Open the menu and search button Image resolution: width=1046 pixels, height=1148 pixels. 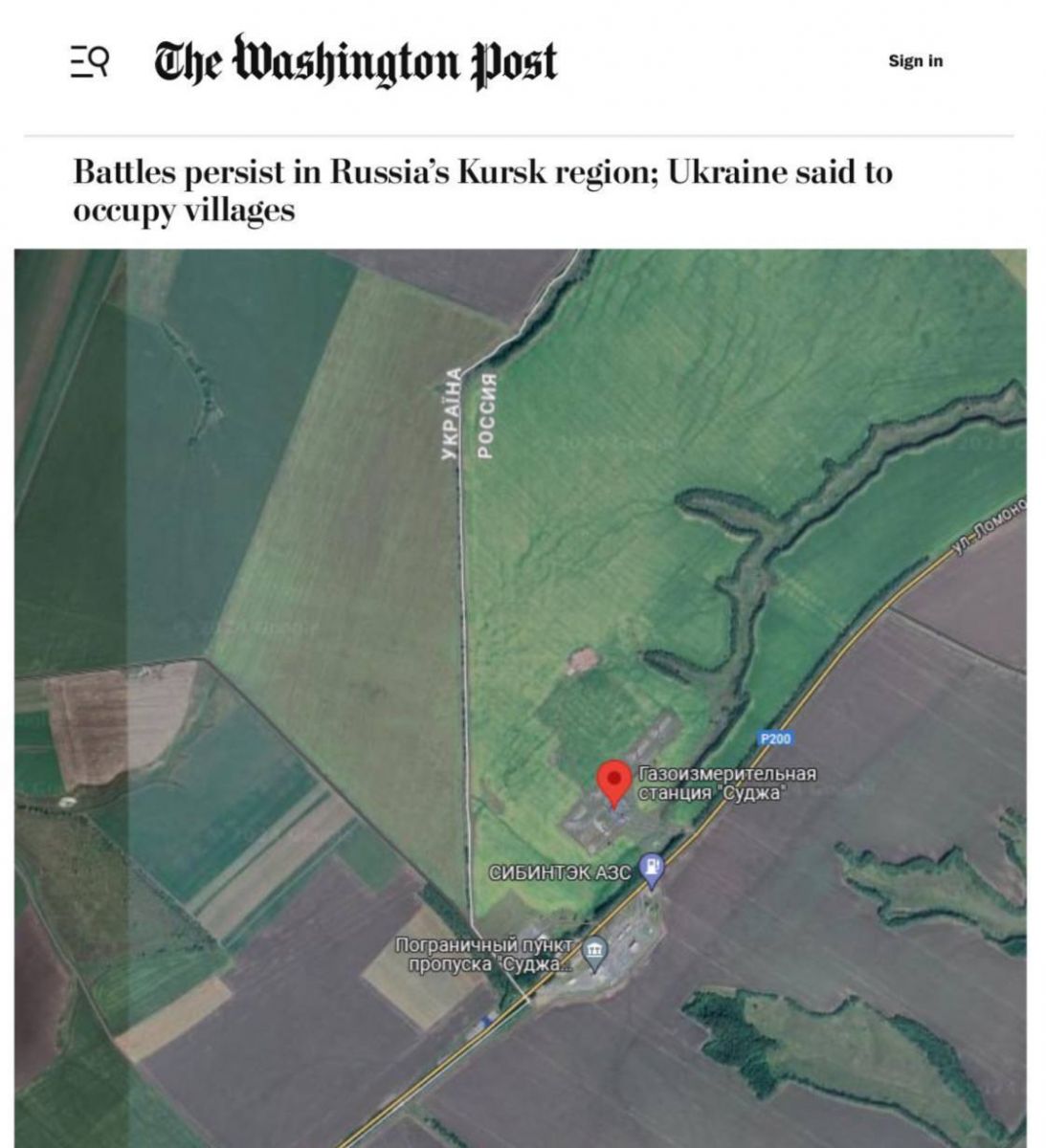[90, 62]
